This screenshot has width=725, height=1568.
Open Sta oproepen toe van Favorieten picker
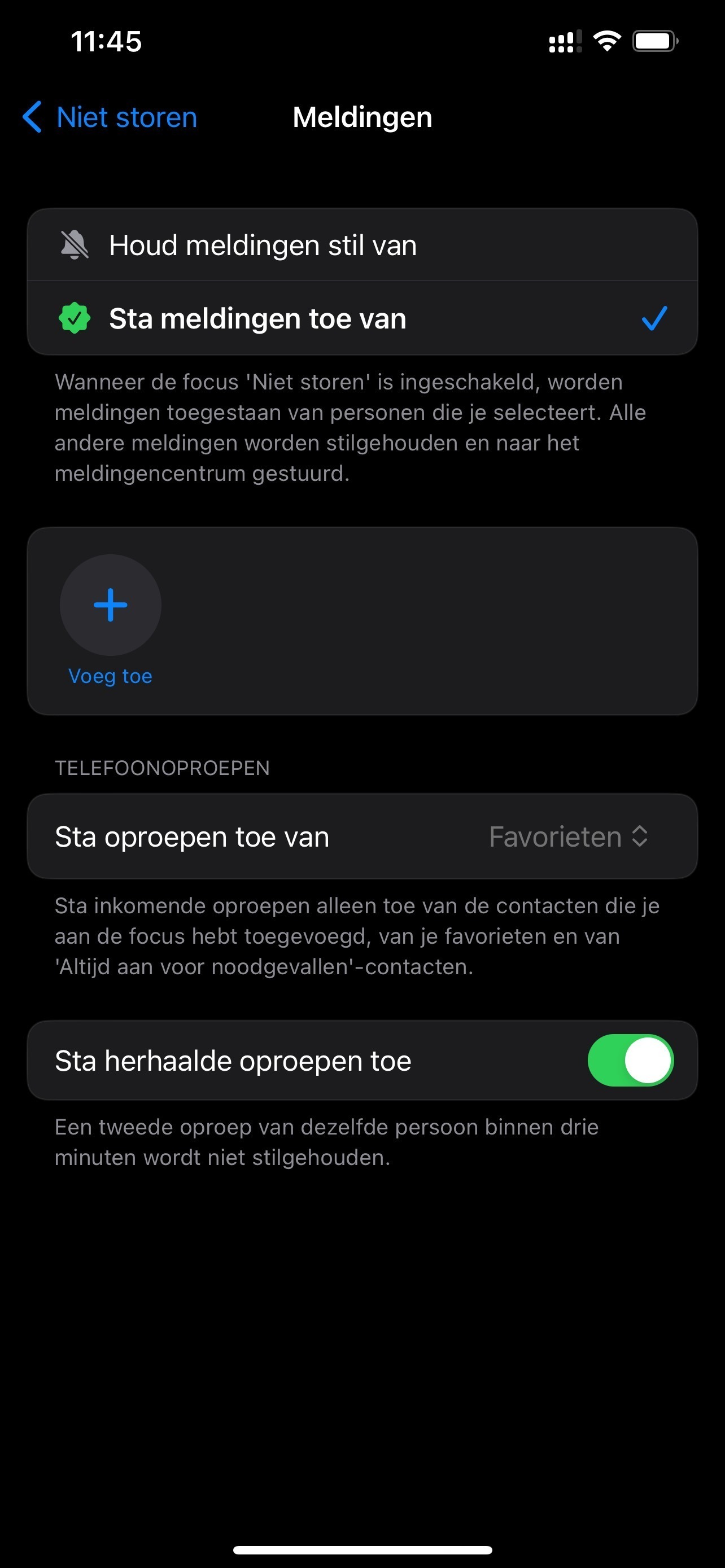(568, 836)
